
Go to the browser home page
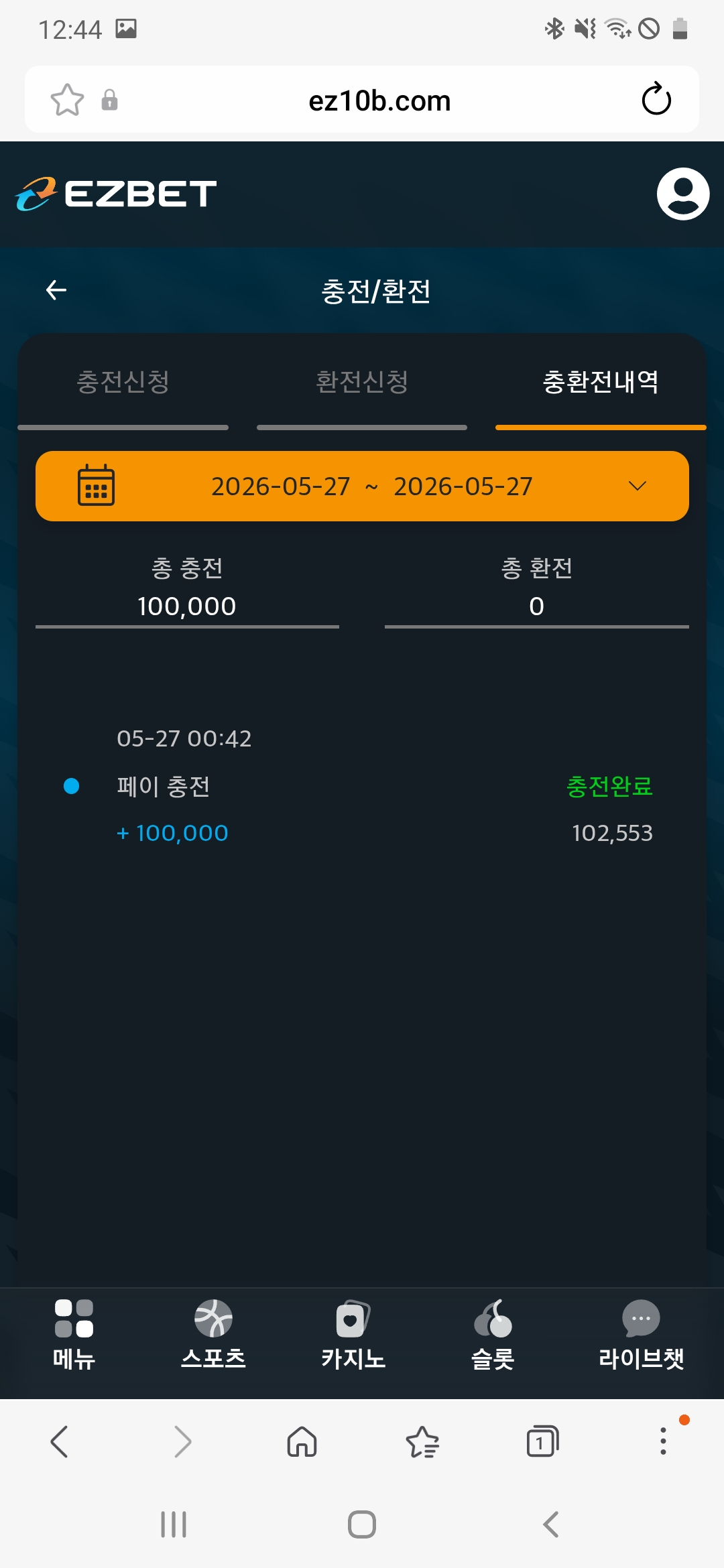302,1441
